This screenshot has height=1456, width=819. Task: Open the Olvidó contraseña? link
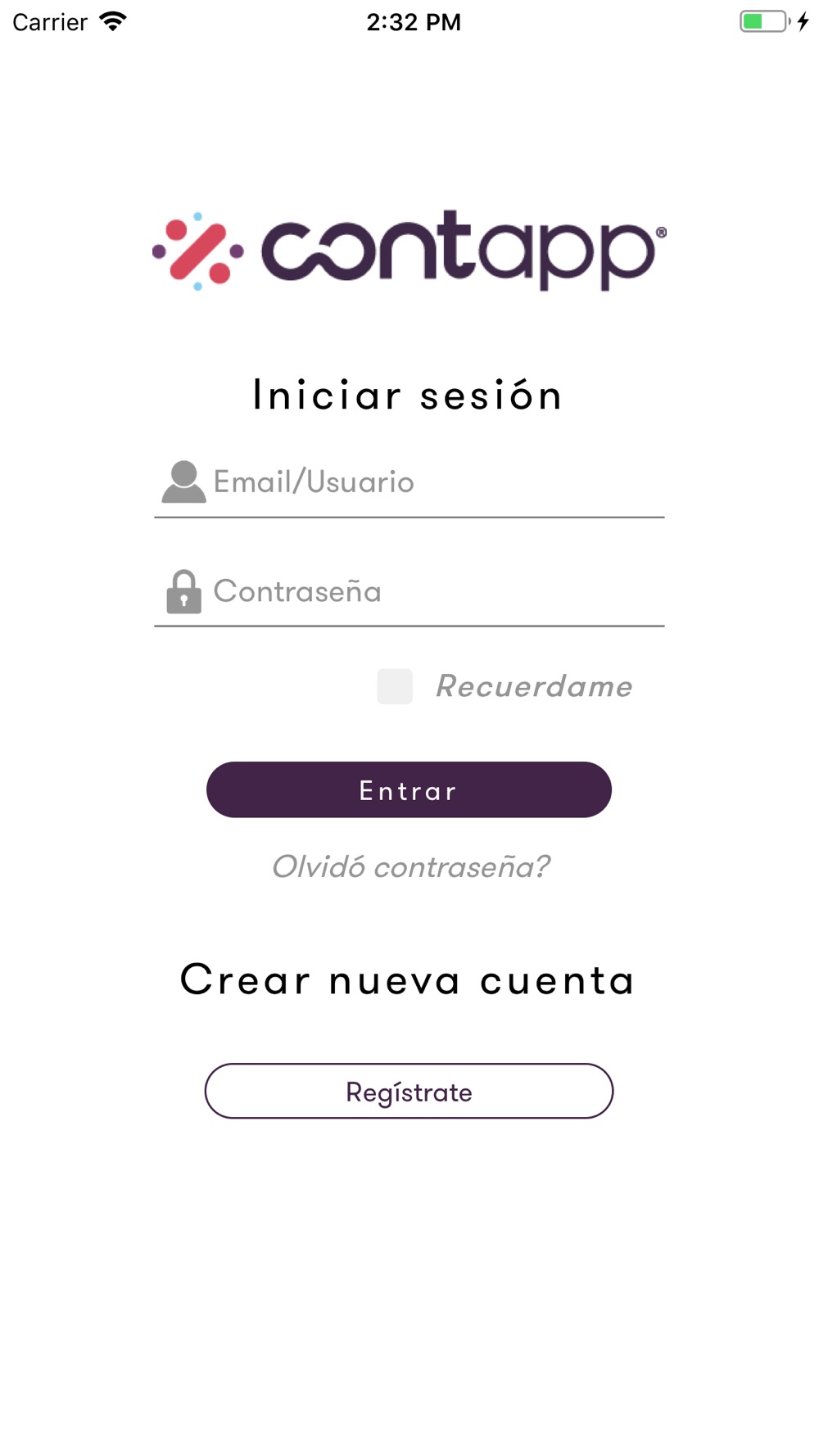click(410, 866)
